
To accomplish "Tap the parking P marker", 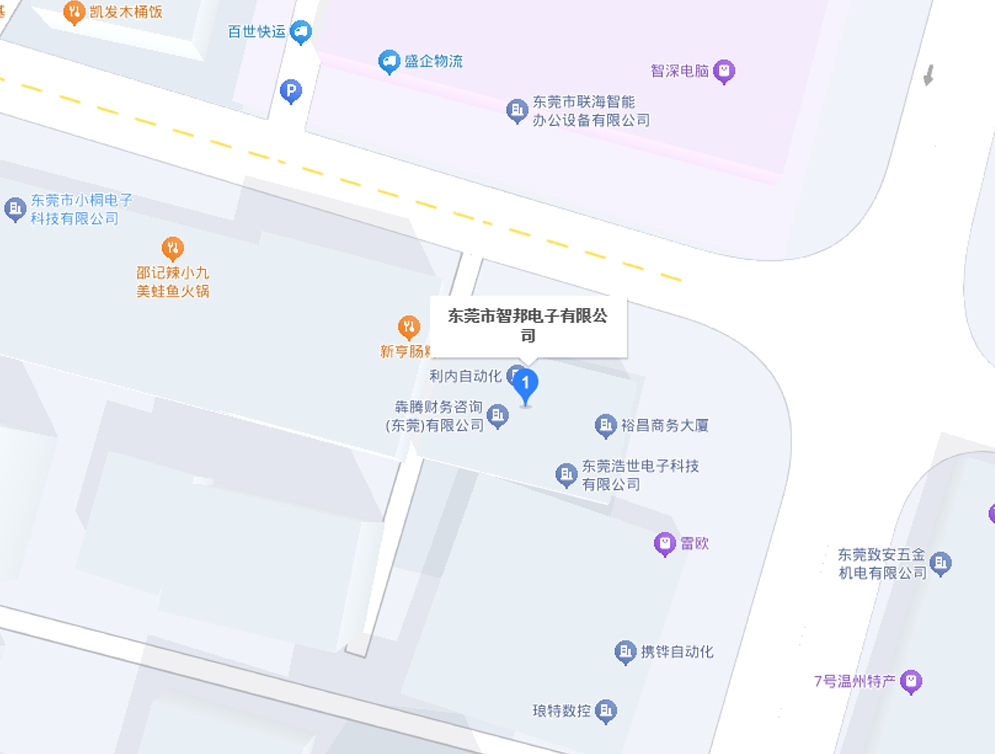I will 290,92.
